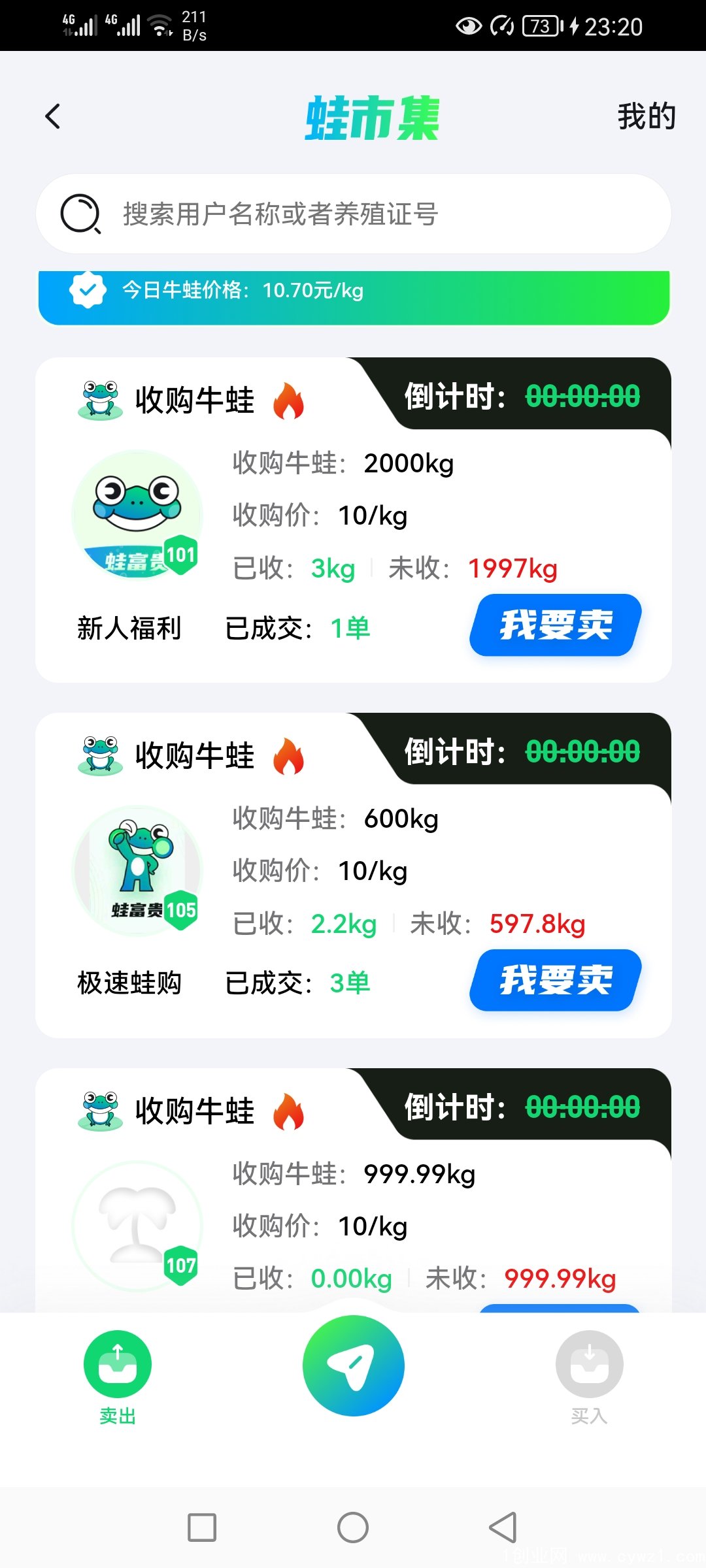
Task: Open the 蛙富贵 101 avatar
Action: click(x=137, y=515)
